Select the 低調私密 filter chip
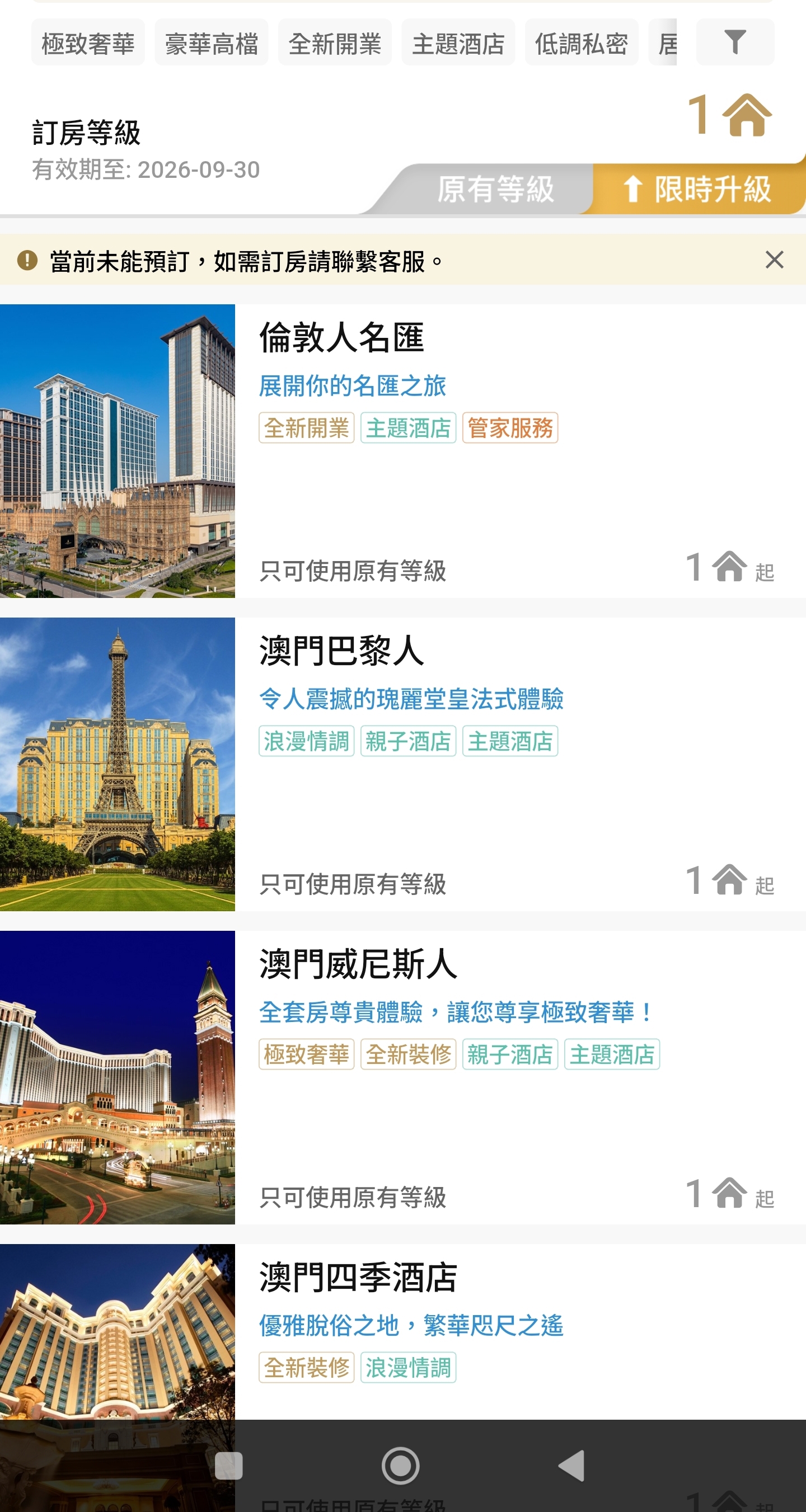The height and width of the screenshot is (1512, 806). point(582,43)
